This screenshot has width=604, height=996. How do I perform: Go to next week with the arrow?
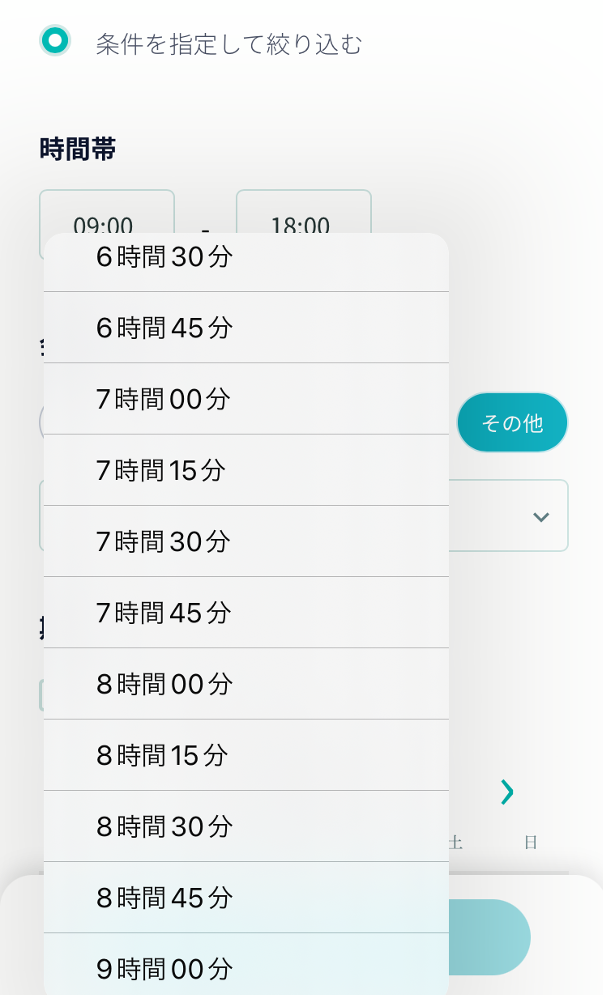tap(507, 792)
